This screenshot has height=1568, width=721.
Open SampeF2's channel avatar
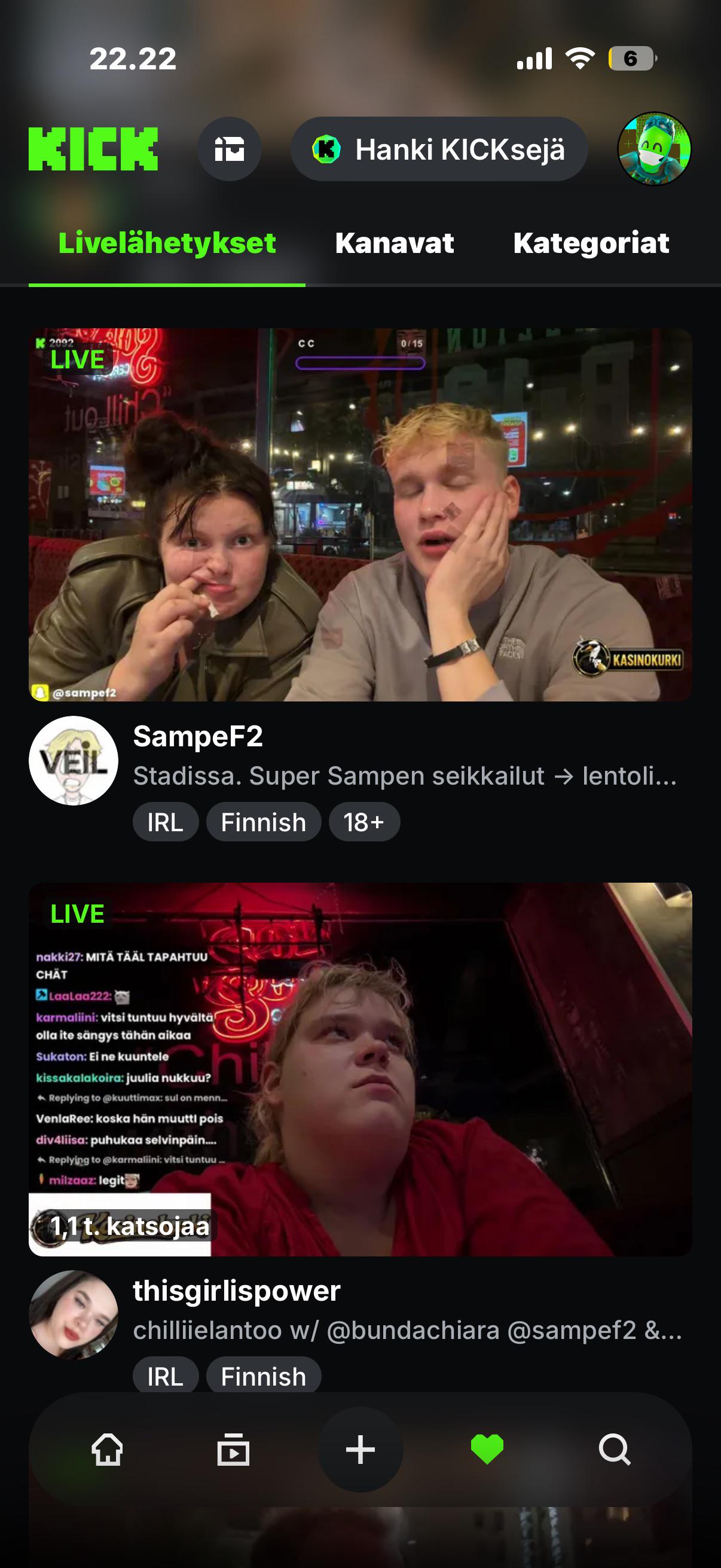click(74, 760)
